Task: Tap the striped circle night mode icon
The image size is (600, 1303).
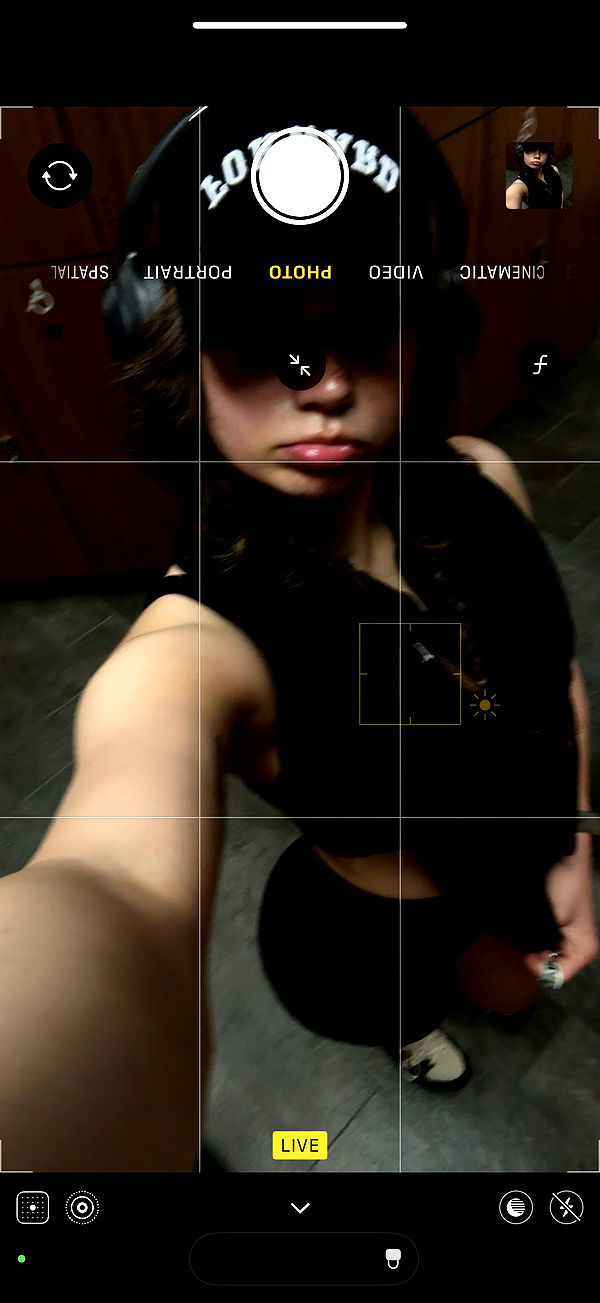Action: [516, 1208]
